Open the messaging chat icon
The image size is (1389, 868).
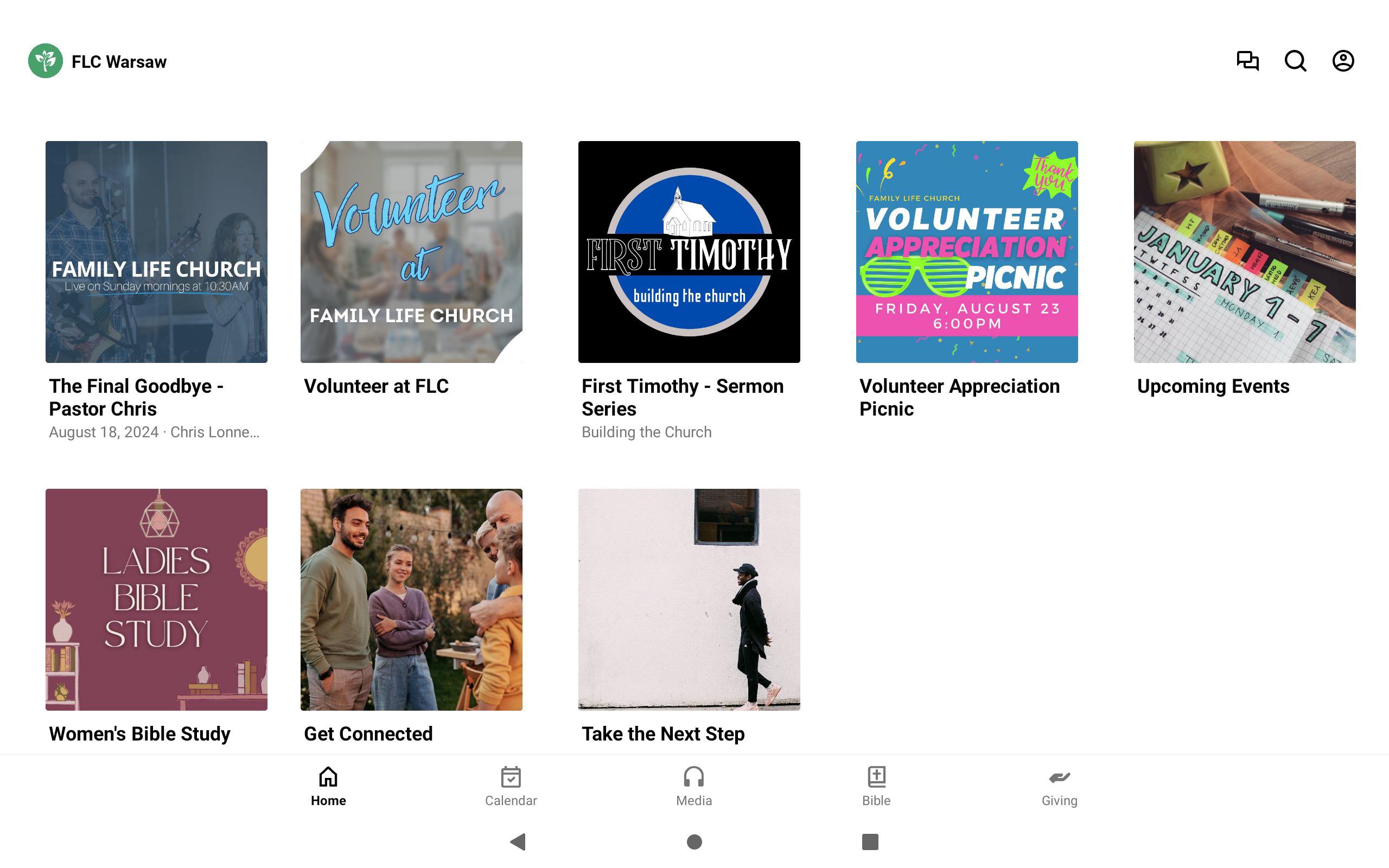[1247, 61]
